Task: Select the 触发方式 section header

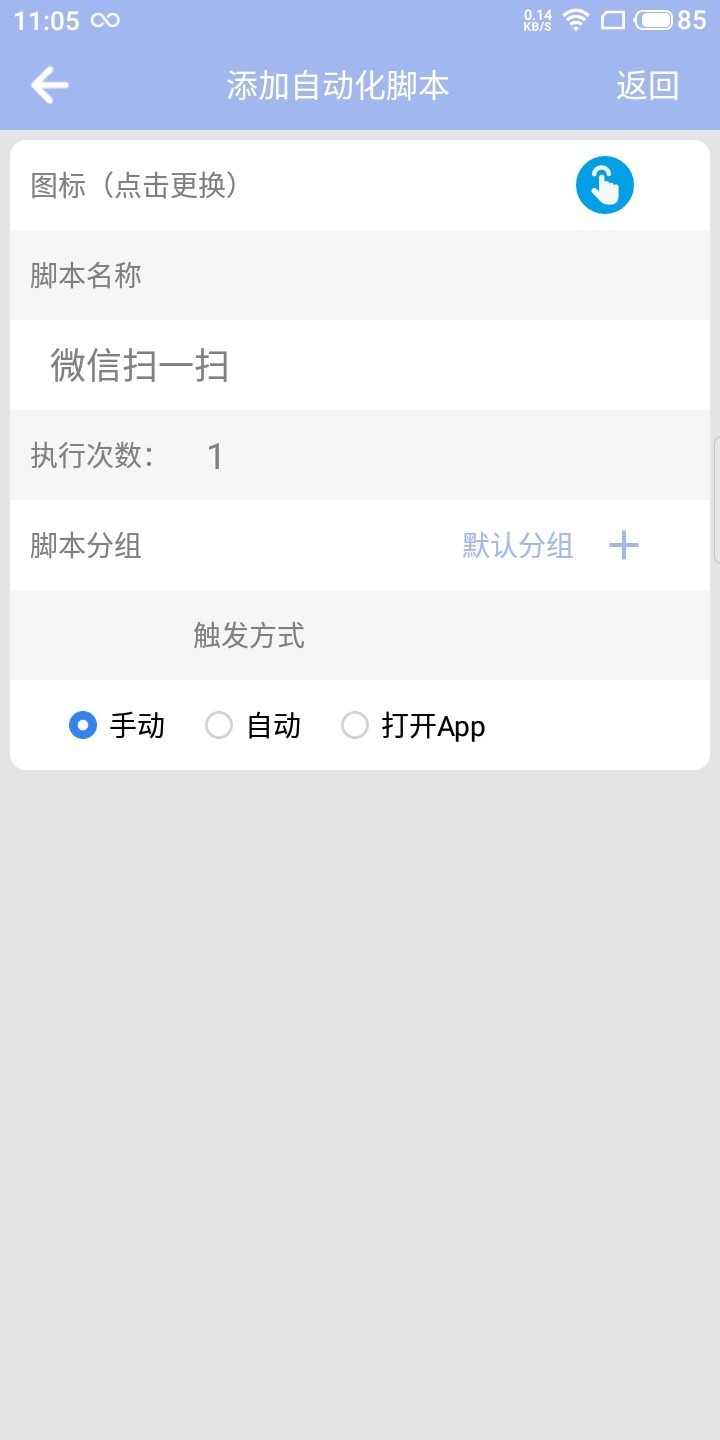Action: point(249,635)
